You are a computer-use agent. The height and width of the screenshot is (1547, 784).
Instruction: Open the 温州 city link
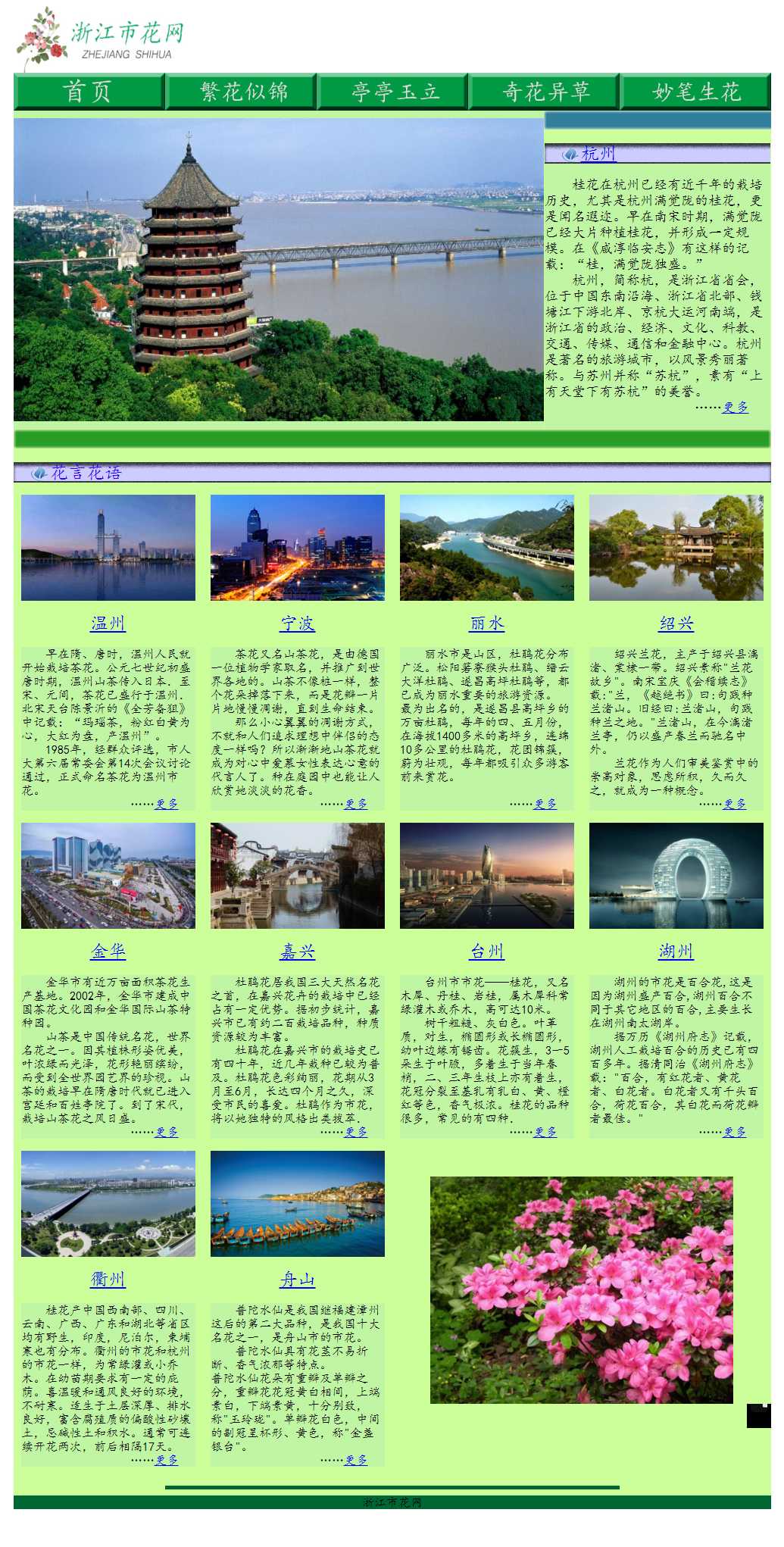(108, 623)
